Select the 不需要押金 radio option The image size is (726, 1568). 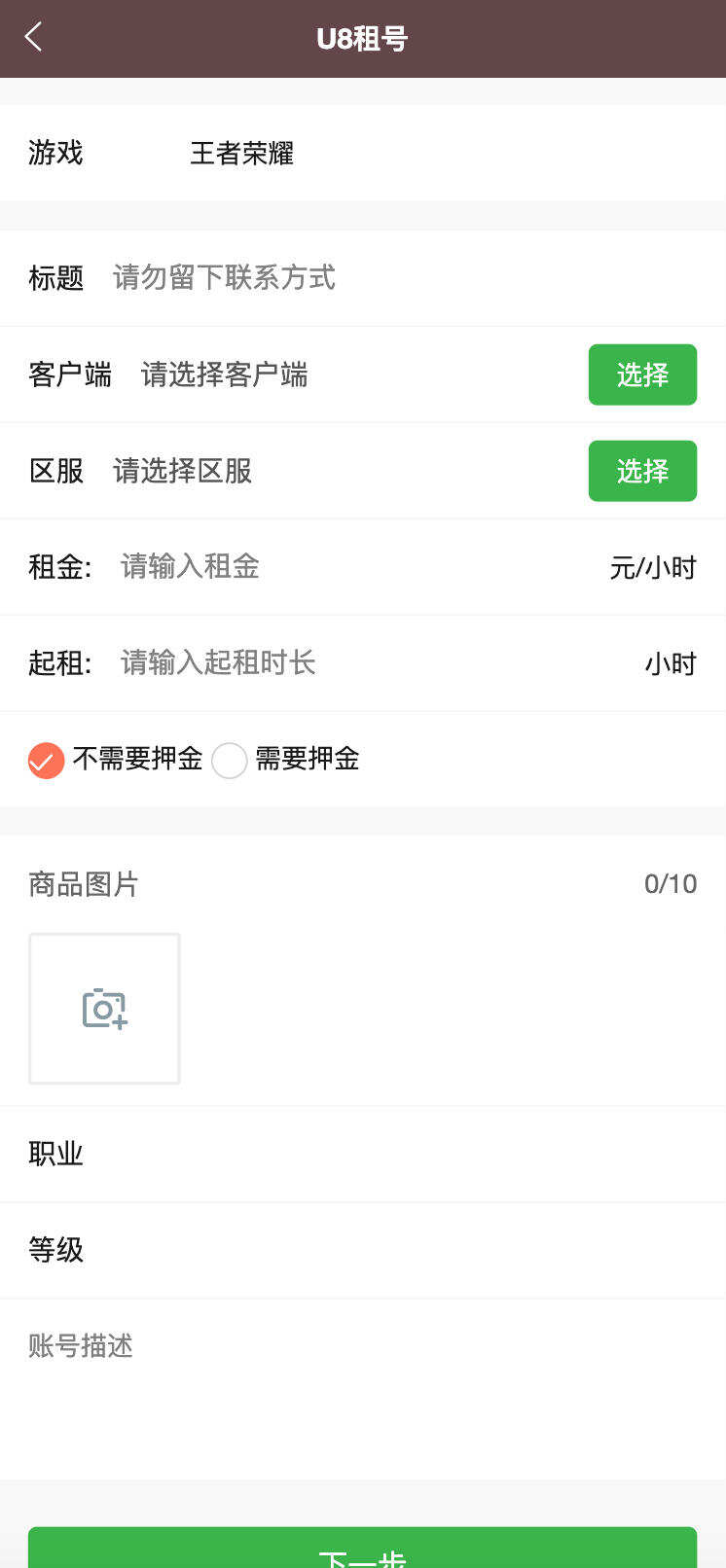click(x=45, y=760)
